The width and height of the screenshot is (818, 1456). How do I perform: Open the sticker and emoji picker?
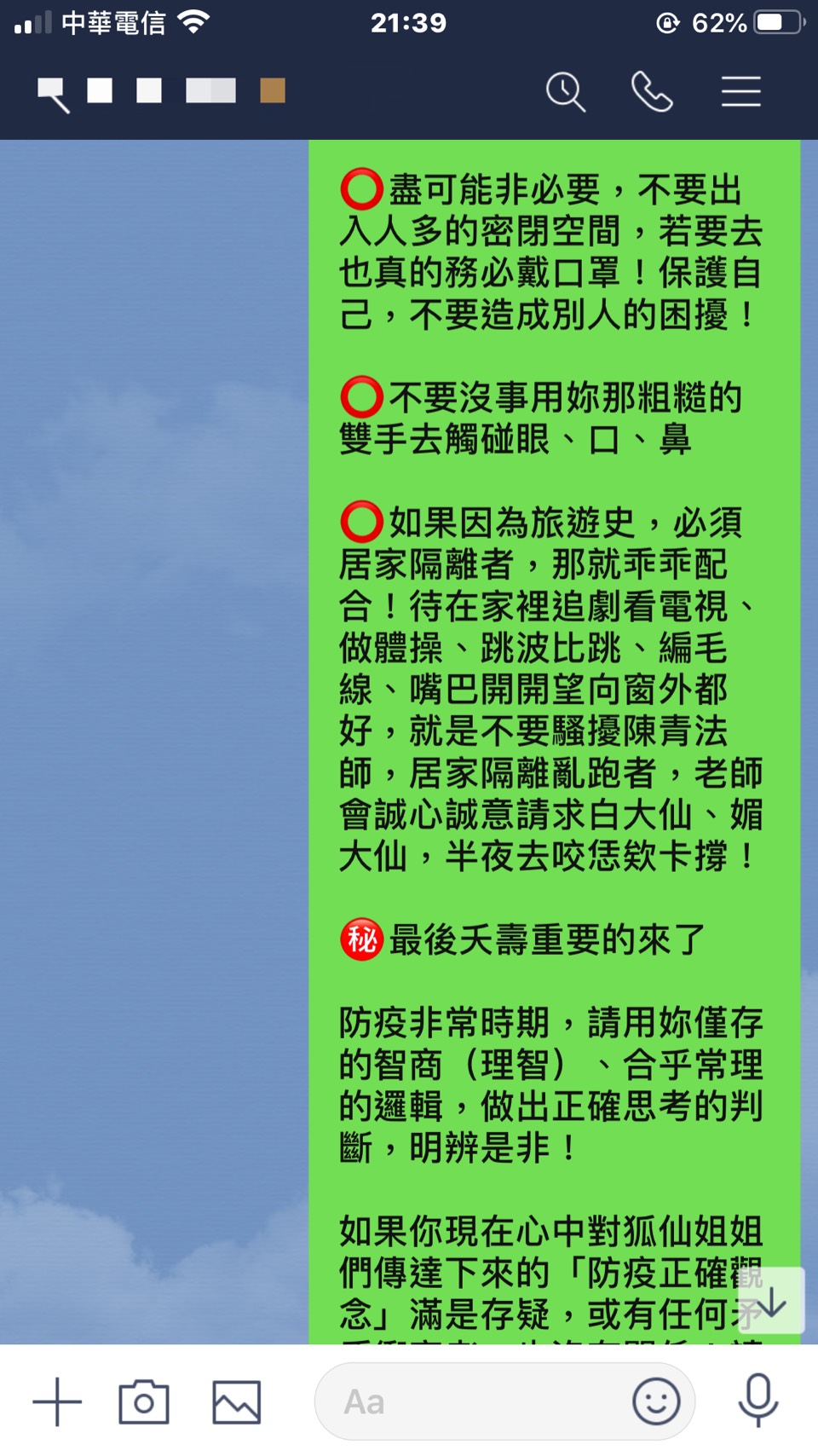pos(656,1401)
